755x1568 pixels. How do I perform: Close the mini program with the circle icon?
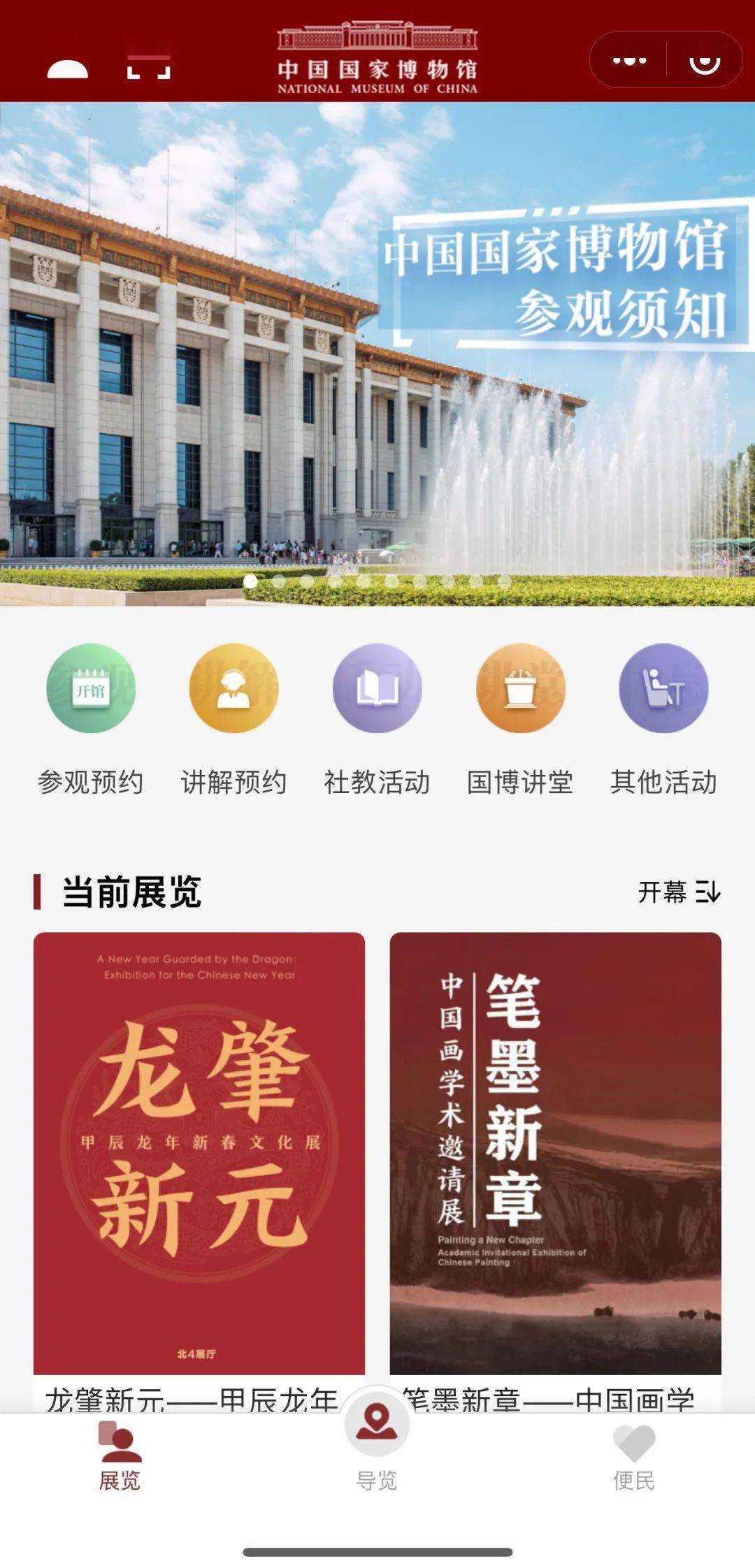pyautogui.click(x=704, y=61)
